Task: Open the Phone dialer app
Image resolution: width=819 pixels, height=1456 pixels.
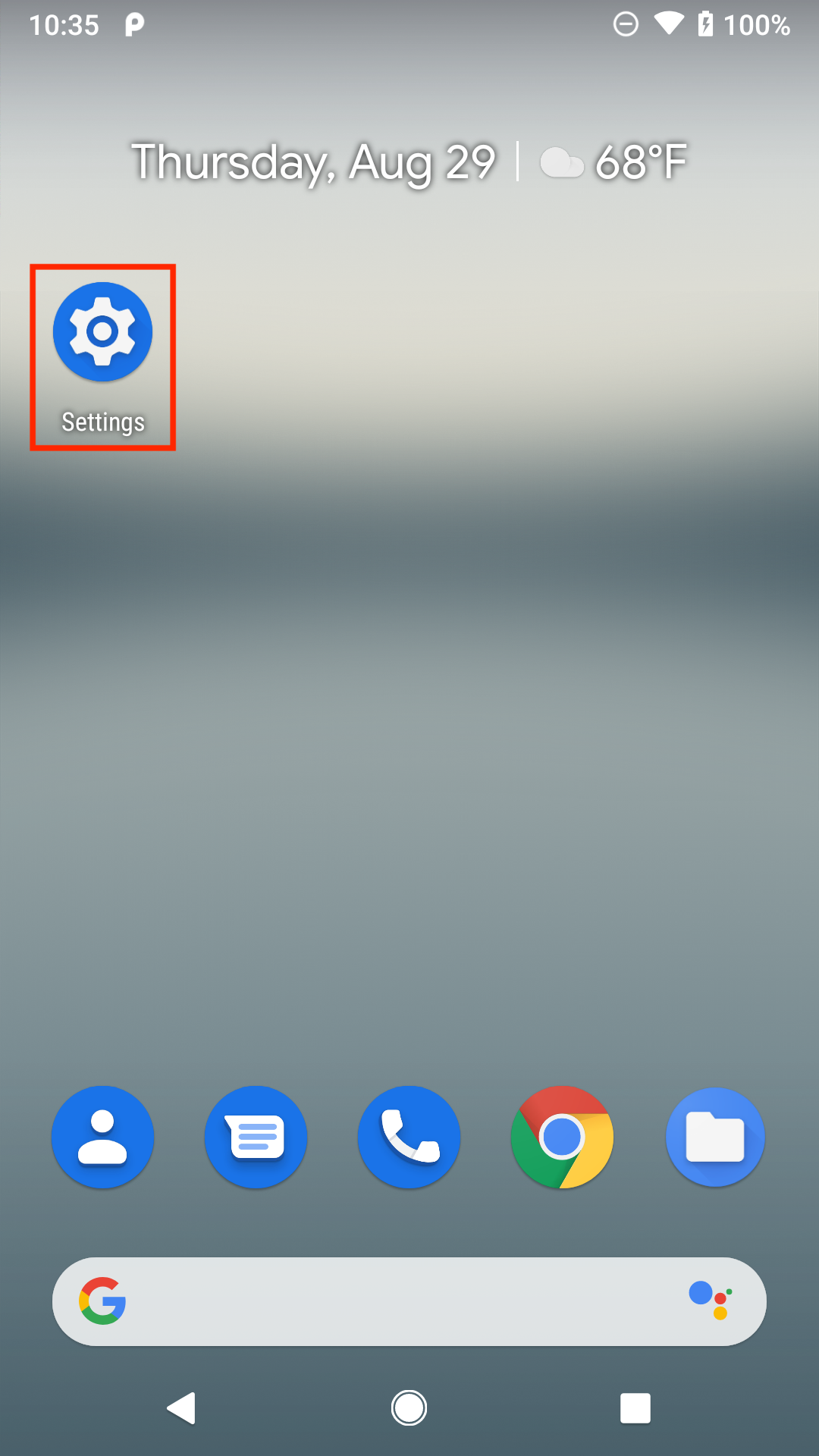Action: click(409, 1137)
